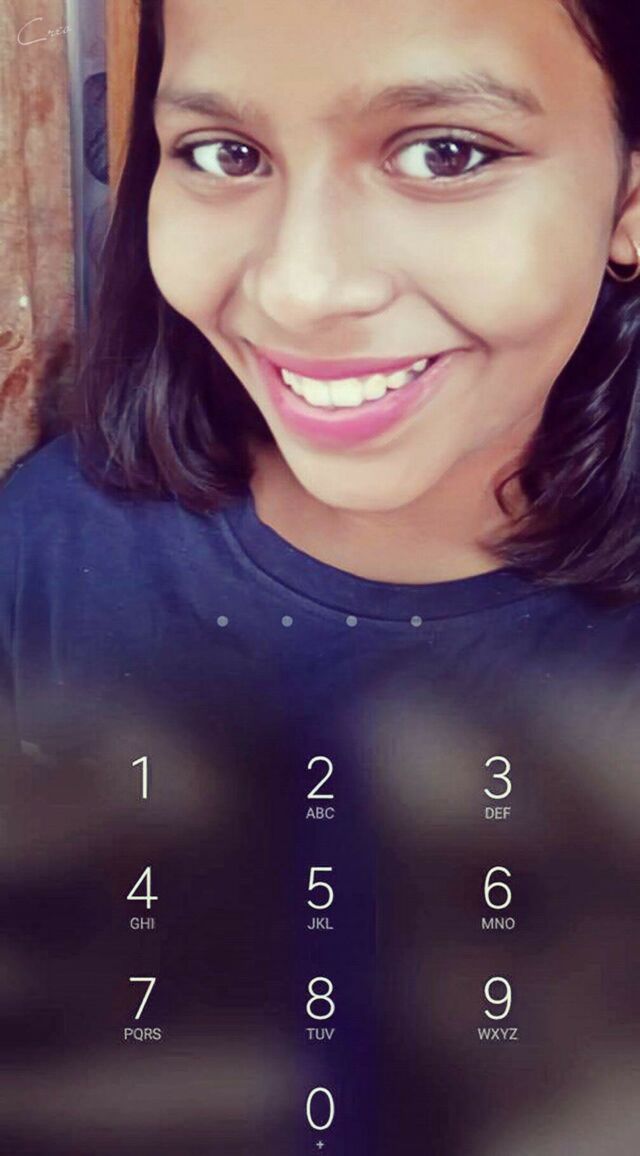Select the 9 (WXYZ) key
This screenshot has width=640, height=1156.
point(497,1006)
